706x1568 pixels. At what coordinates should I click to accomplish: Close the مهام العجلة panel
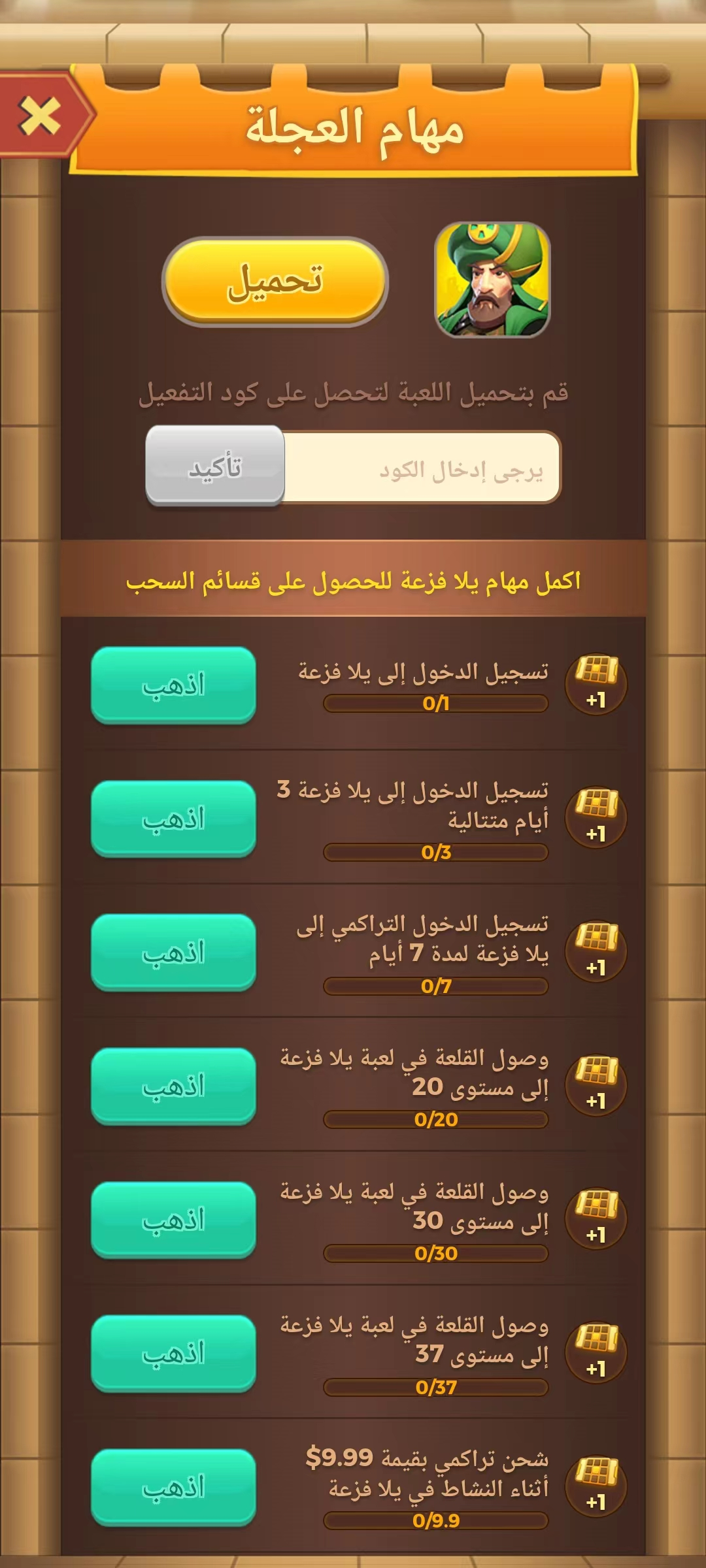[x=41, y=116]
